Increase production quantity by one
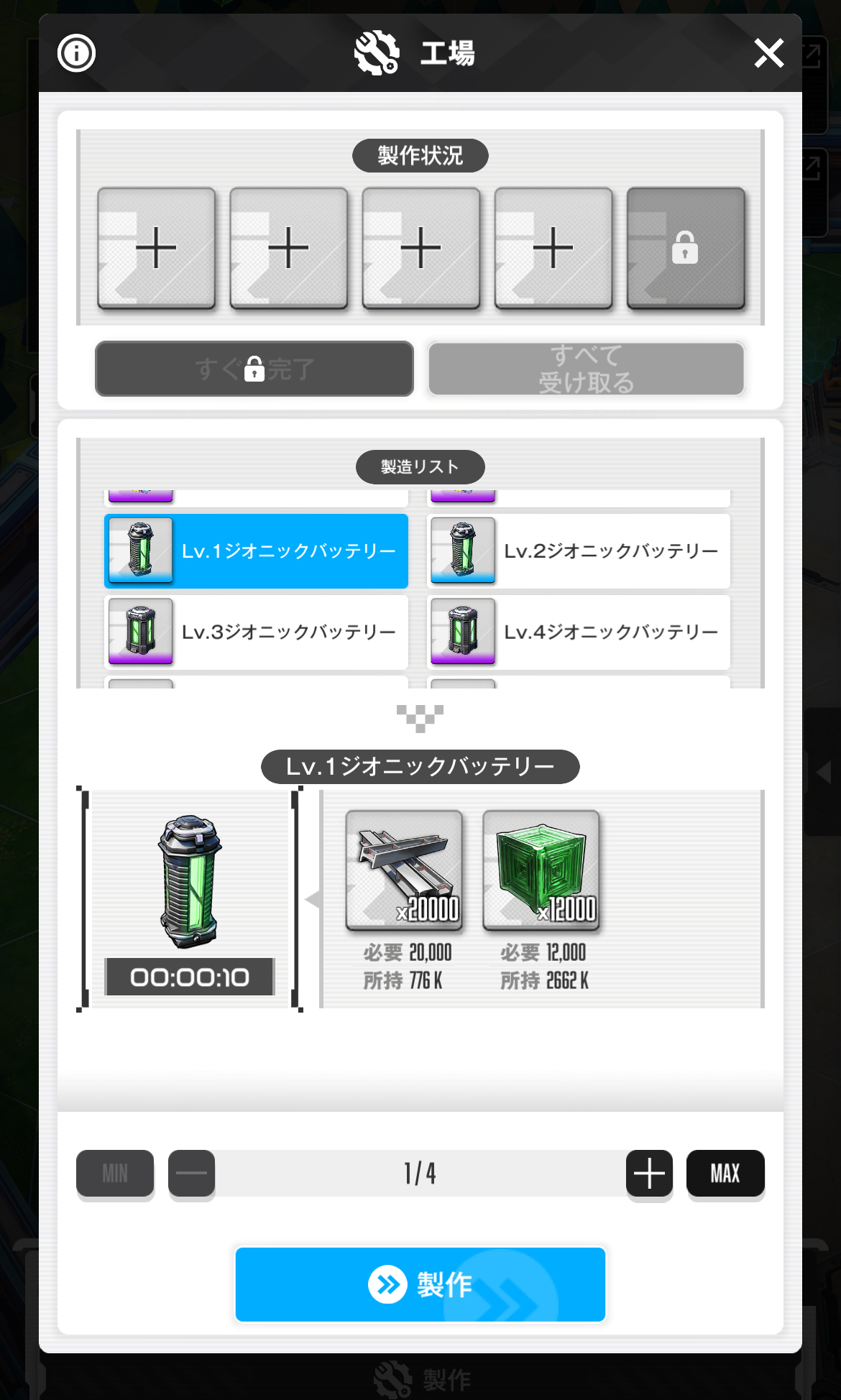Screen dimensions: 841x1400 [x=649, y=1174]
